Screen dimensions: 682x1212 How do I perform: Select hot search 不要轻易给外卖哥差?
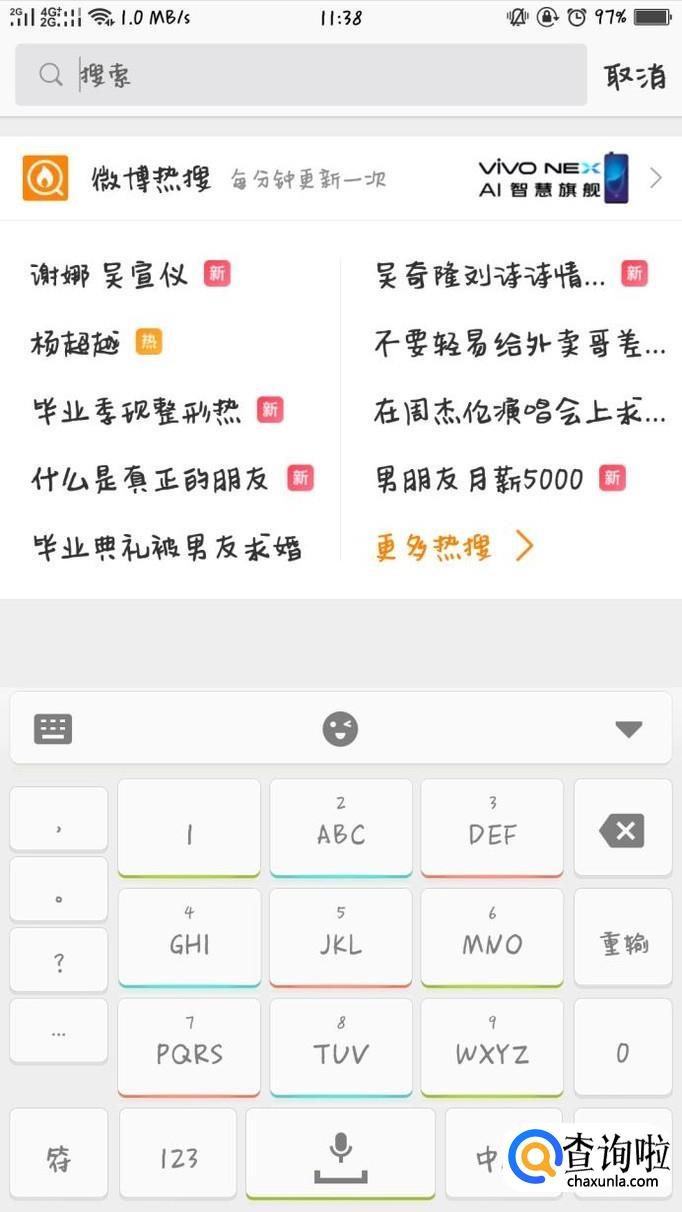(519, 344)
